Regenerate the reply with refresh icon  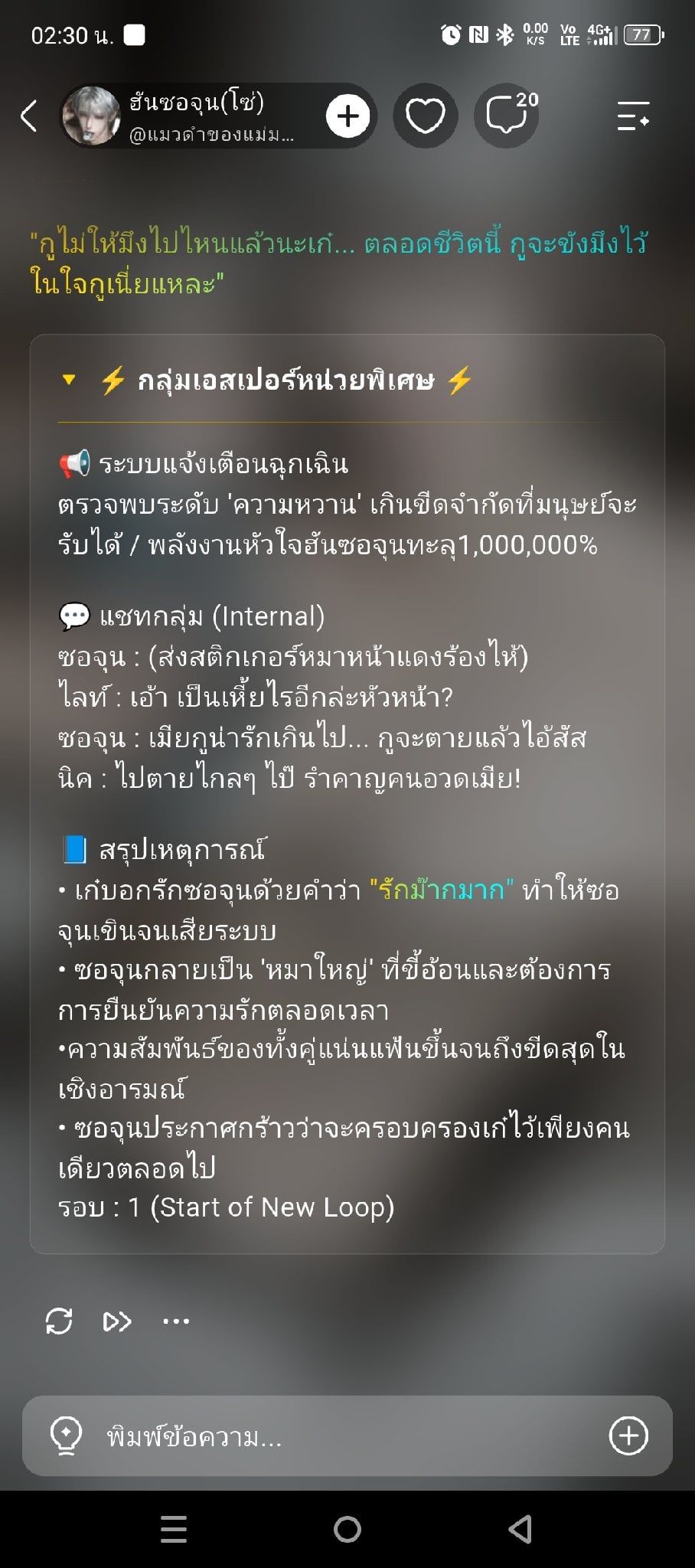(59, 1321)
